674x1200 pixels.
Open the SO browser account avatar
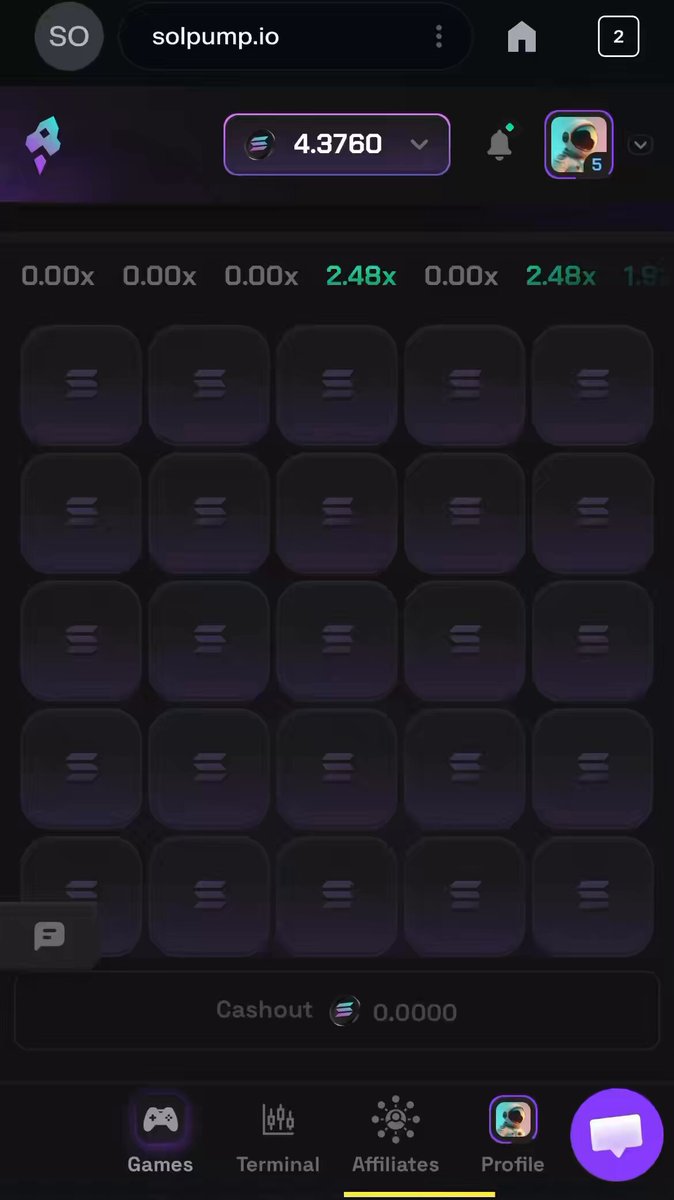[x=69, y=37]
